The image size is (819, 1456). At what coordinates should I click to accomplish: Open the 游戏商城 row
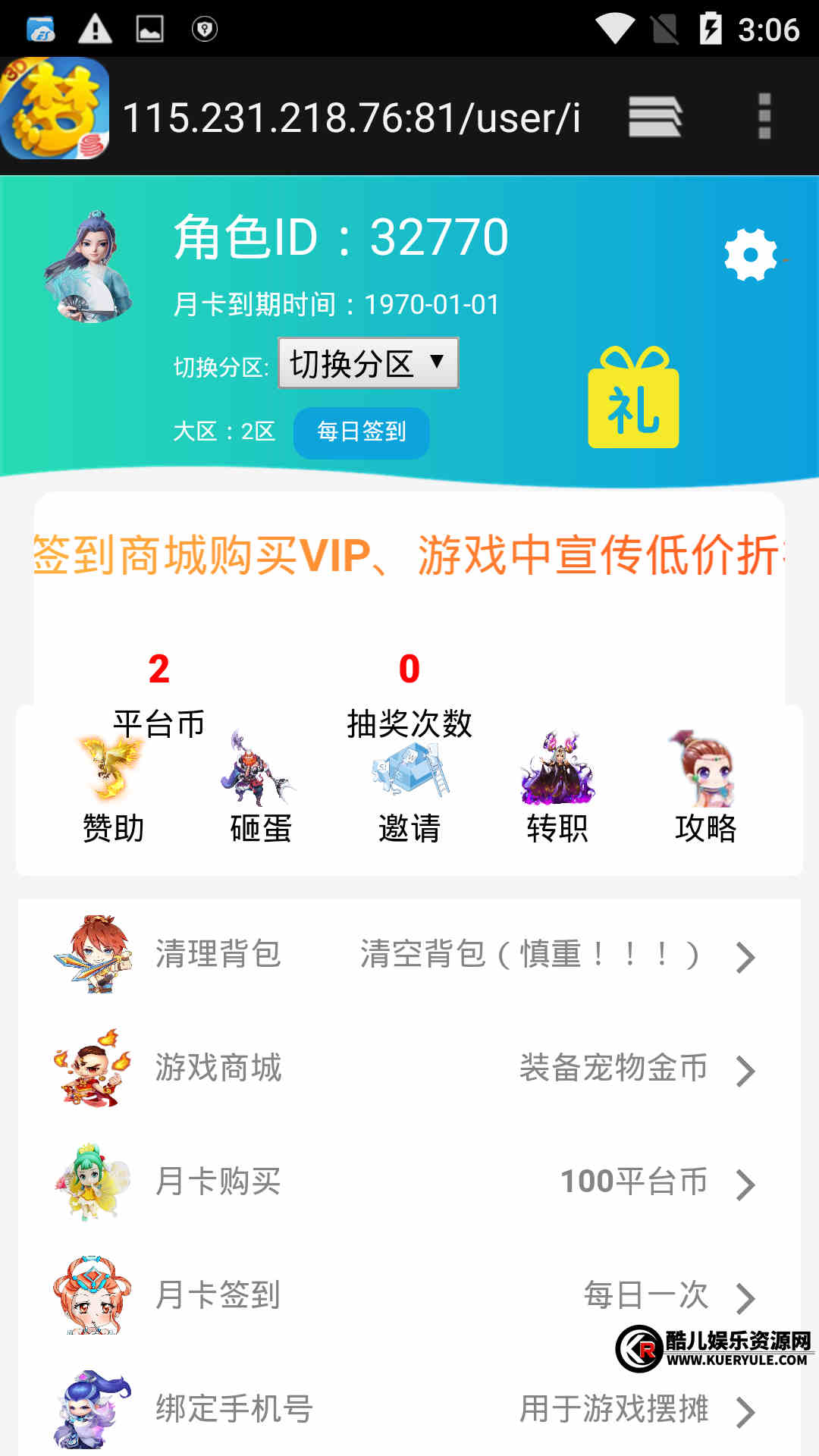pyautogui.click(x=409, y=1068)
